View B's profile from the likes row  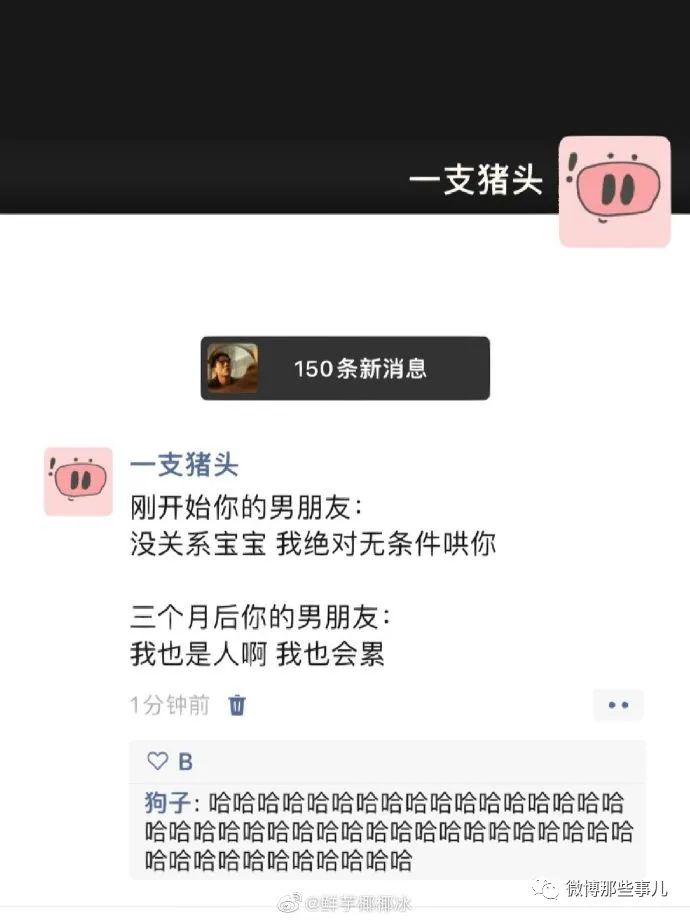185,762
